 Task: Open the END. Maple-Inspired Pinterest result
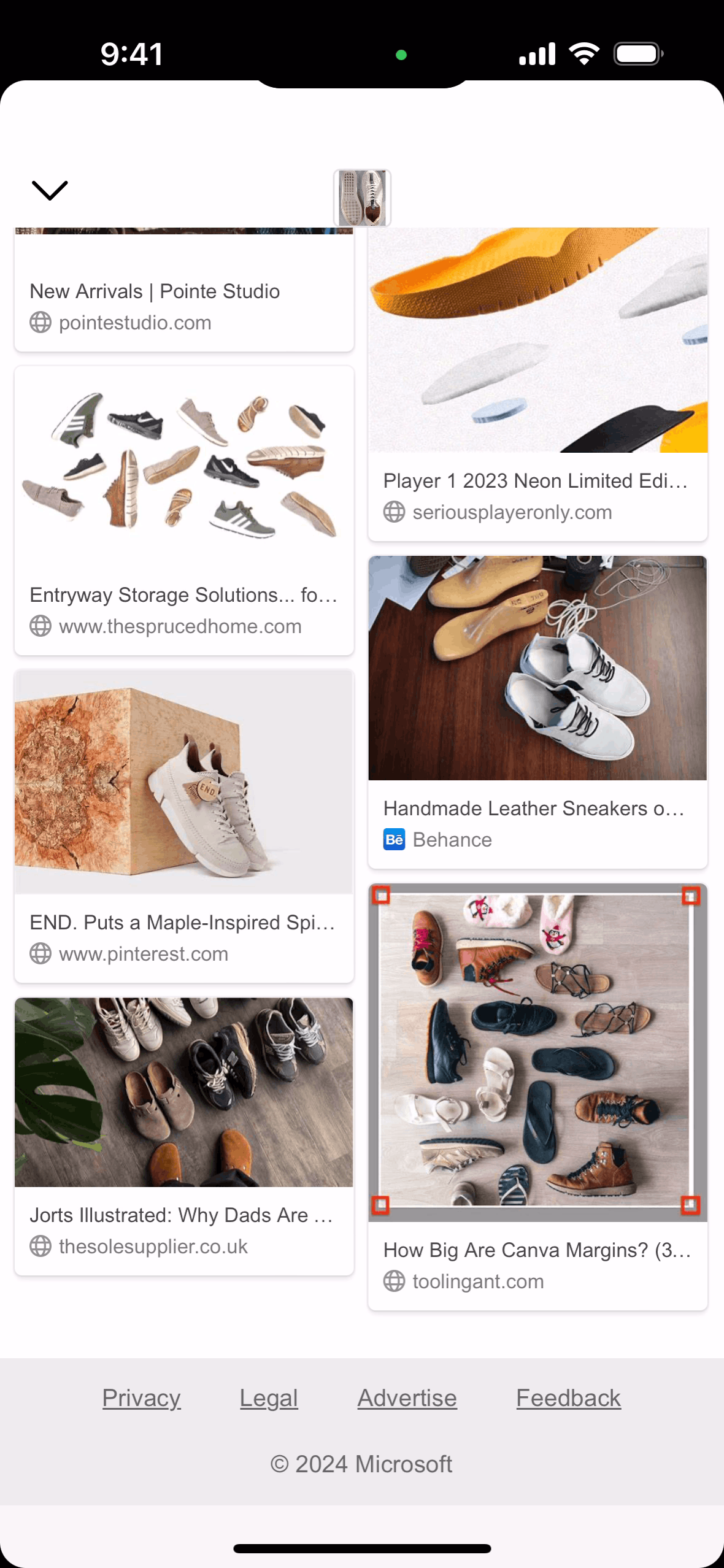[x=184, y=826]
